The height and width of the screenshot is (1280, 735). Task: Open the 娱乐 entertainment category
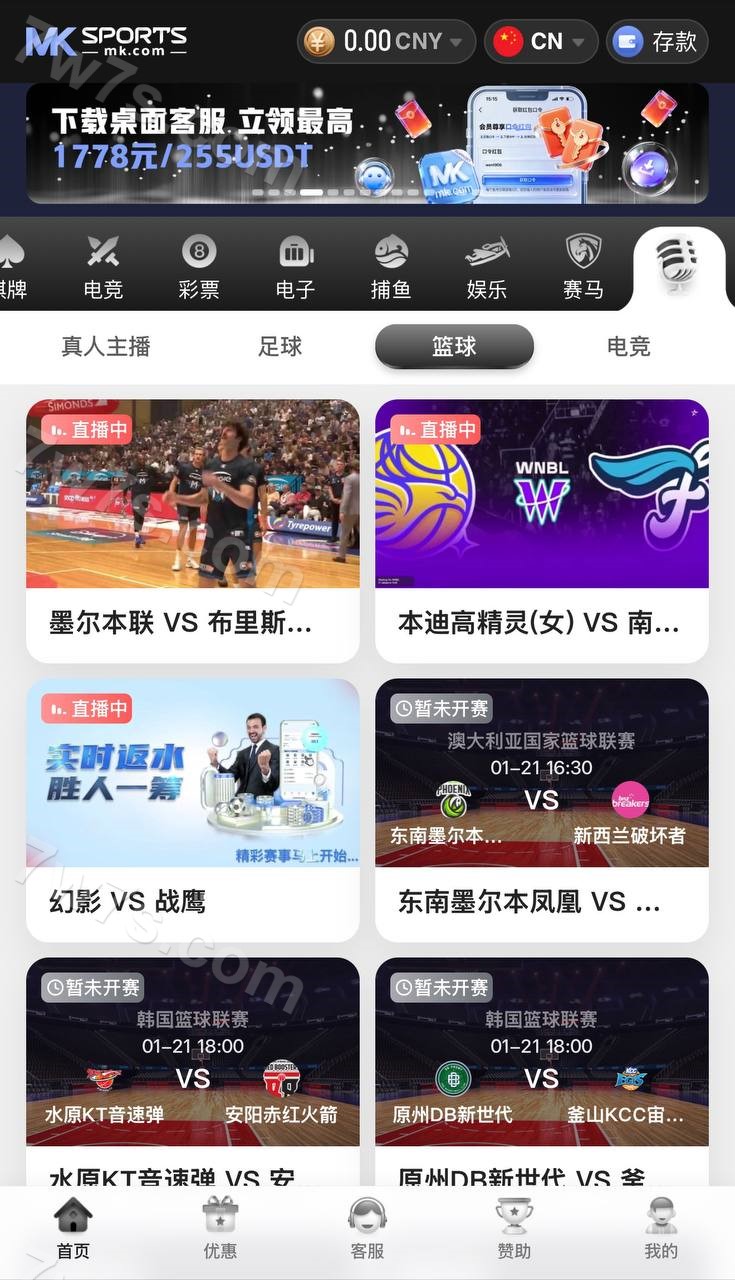pyautogui.click(x=487, y=266)
